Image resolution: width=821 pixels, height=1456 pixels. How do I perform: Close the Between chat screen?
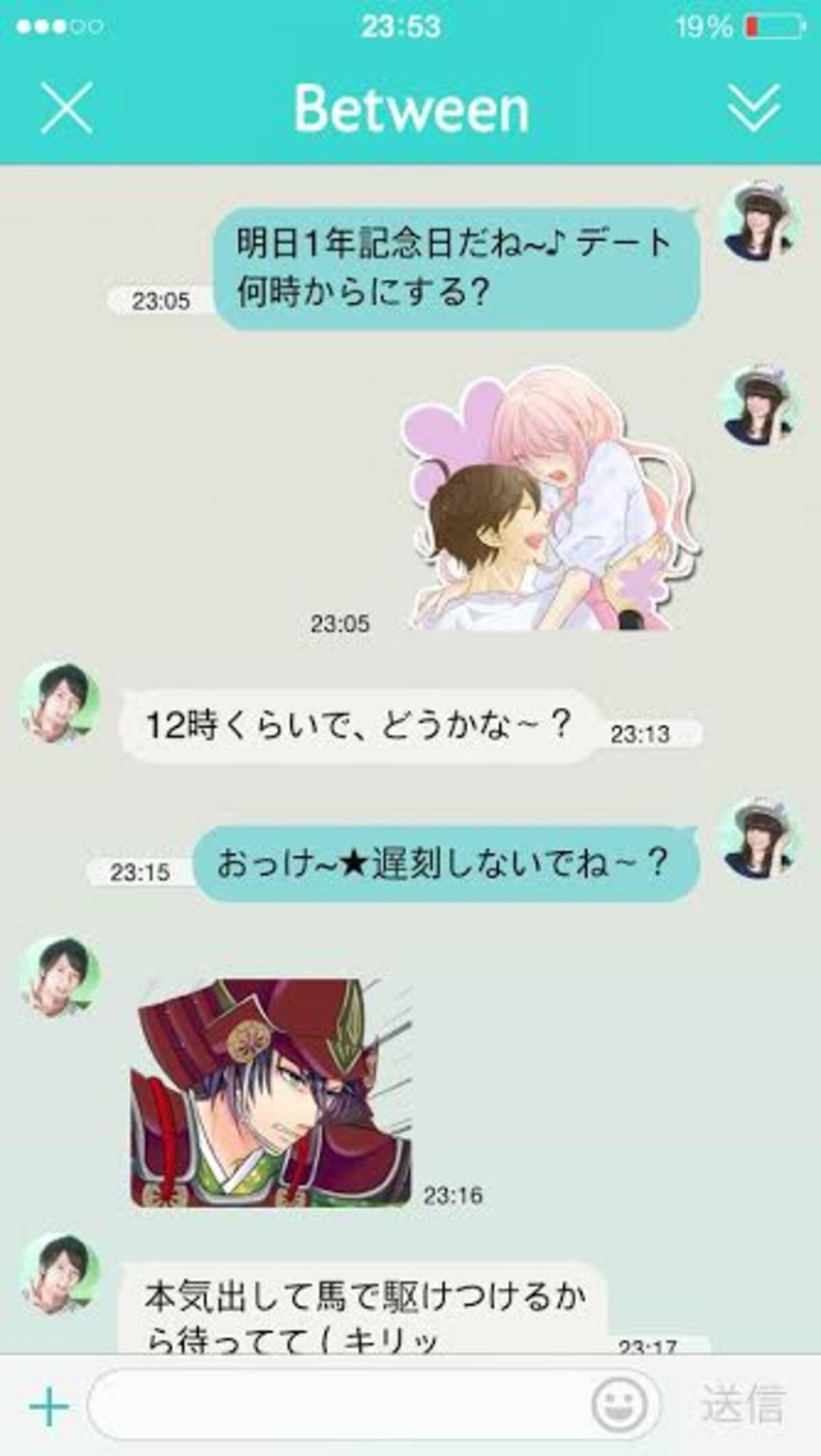(x=66, y=108)
